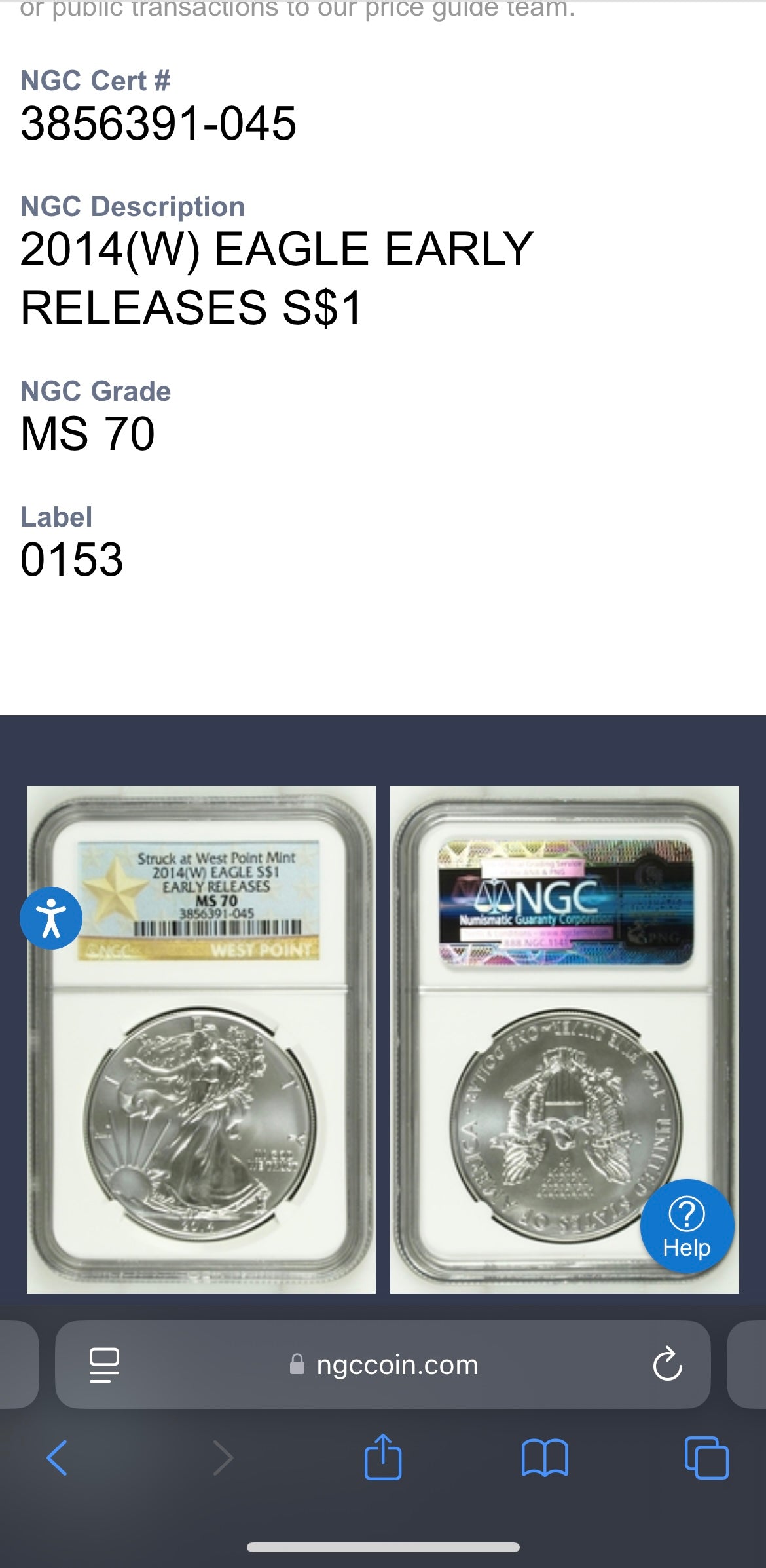Share this page

click(383, 1457)
